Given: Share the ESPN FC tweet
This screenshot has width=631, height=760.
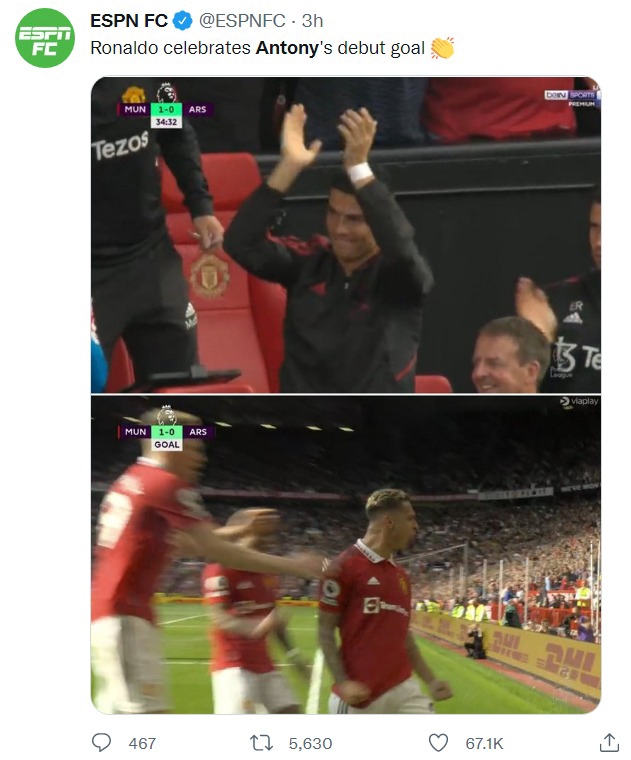Looking at the screenshot, I should point(608,743).
